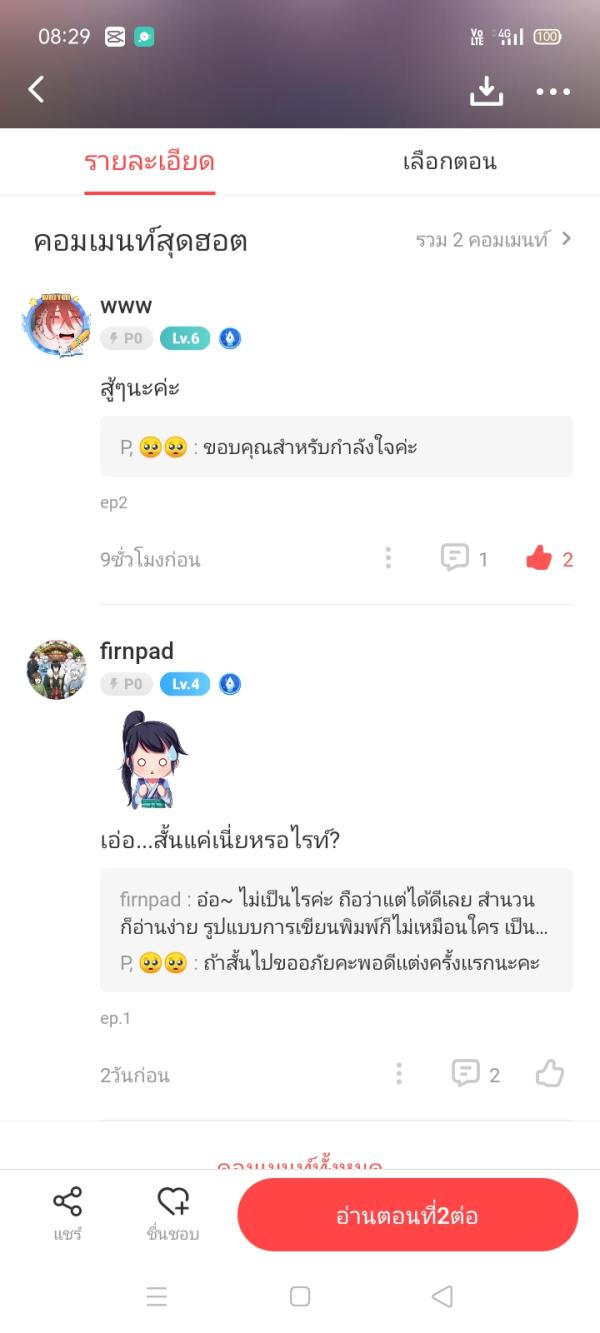Continue reading with อ่านตอนที่2ต่อ

407,1215
